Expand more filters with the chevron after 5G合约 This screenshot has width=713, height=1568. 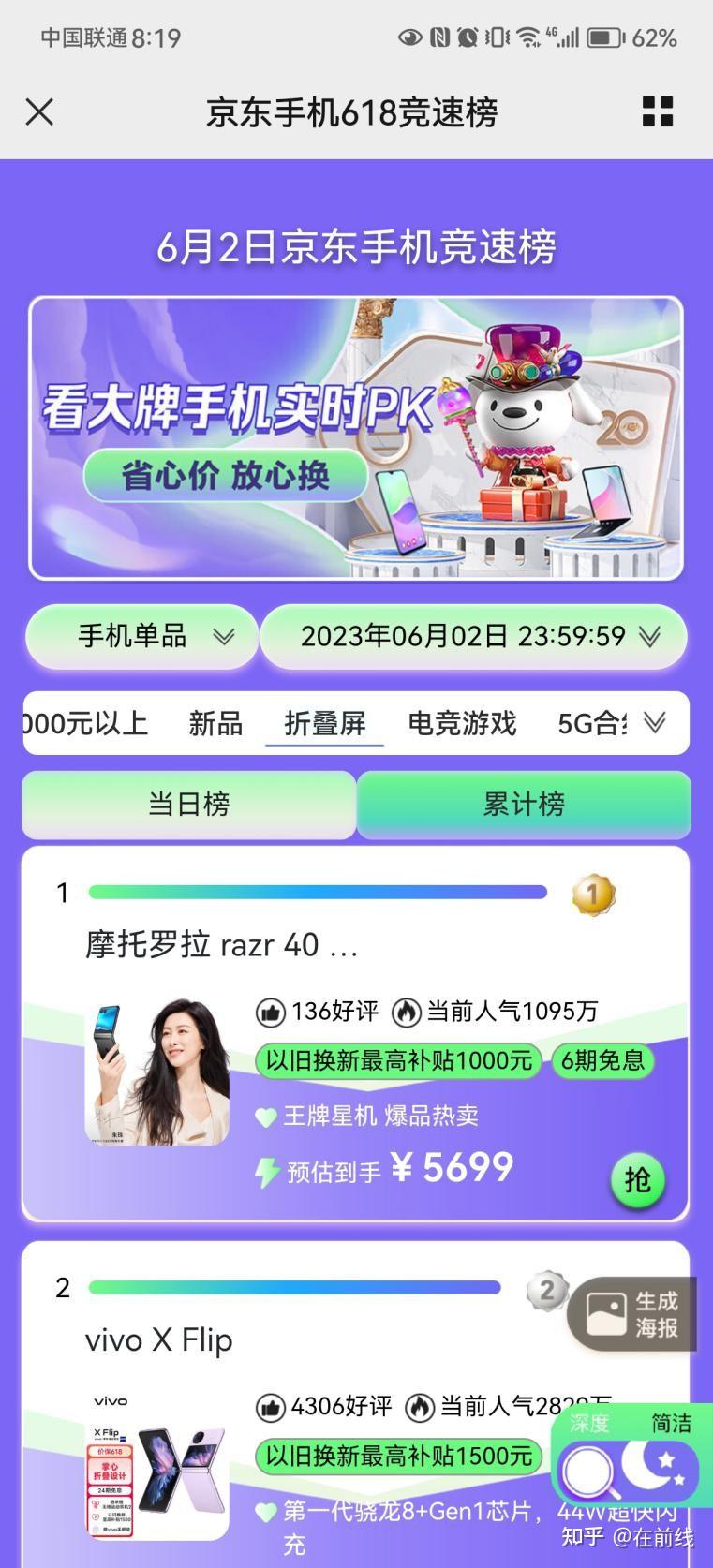click(655, 722)
